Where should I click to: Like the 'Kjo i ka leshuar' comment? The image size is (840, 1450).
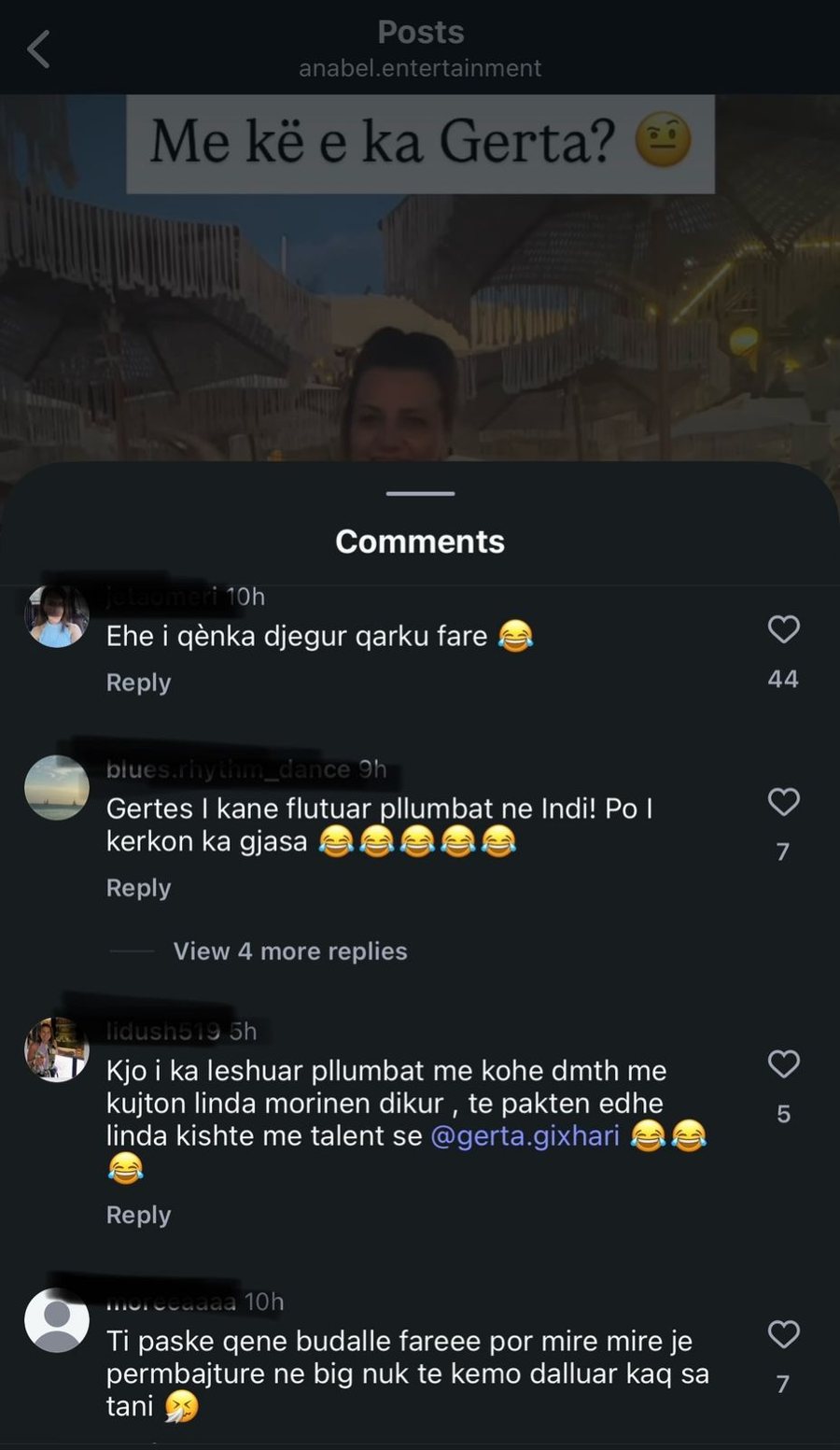coord(783,1064)
